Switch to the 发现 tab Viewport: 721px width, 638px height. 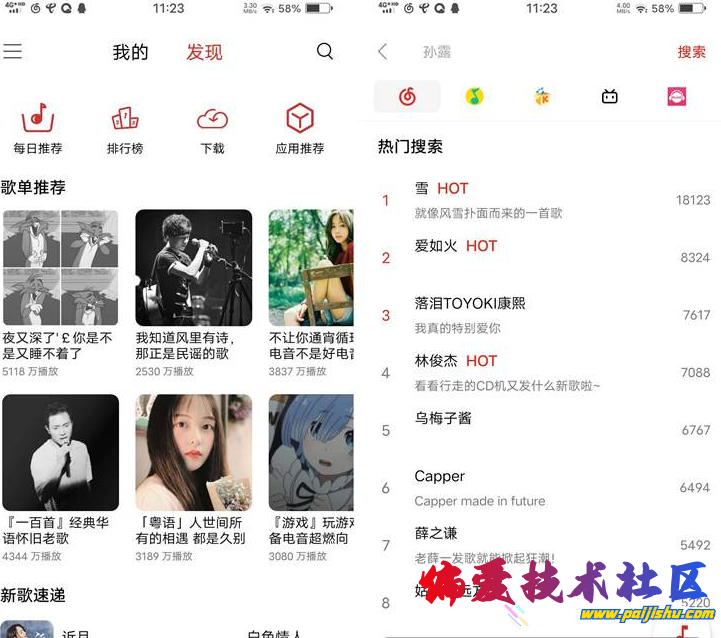pos(204,52)
